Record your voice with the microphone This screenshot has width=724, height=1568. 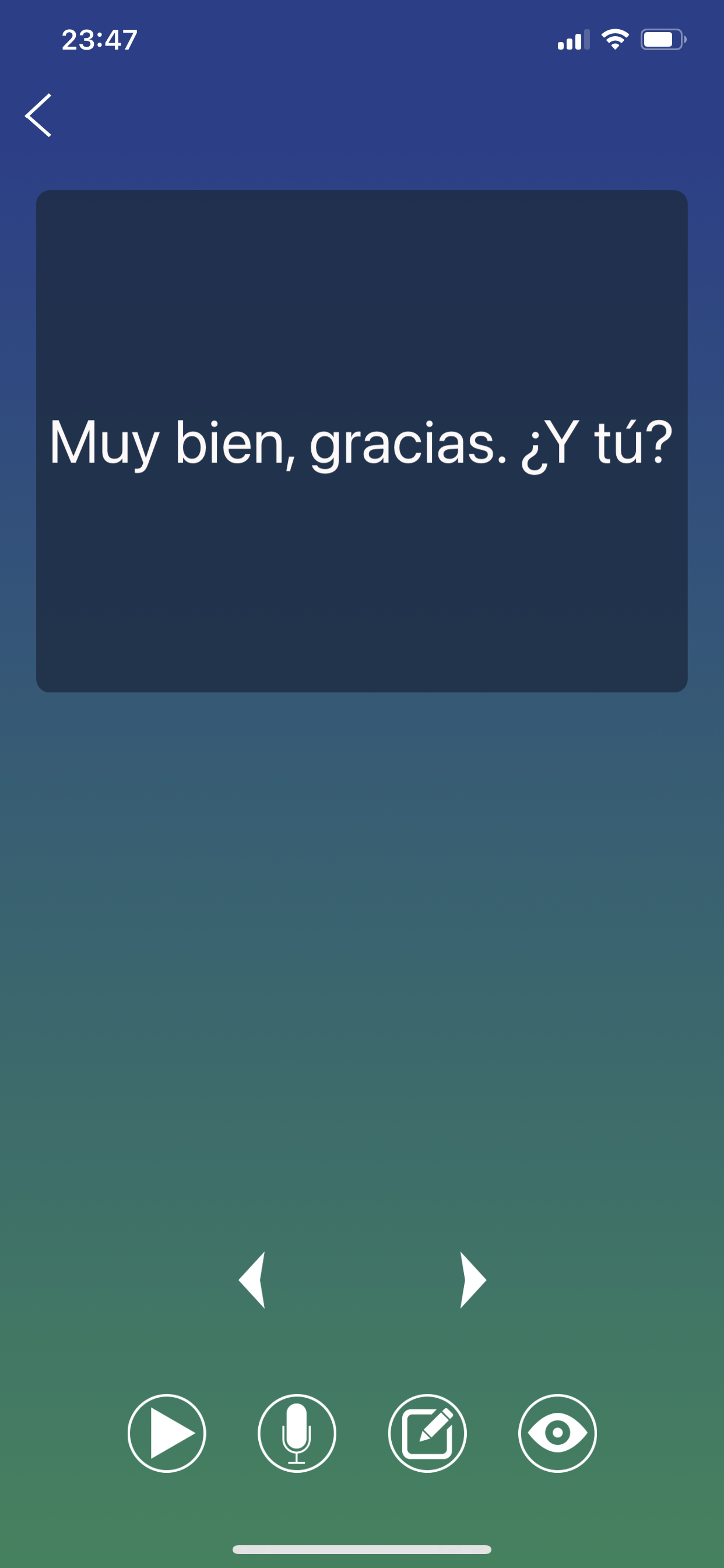(297, 1433)
